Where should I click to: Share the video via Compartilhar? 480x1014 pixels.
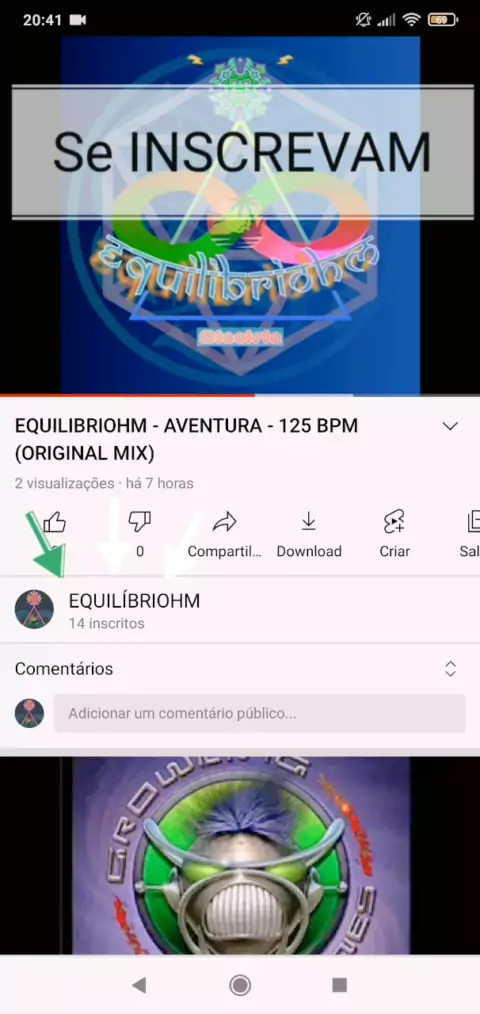pos(224,534)
